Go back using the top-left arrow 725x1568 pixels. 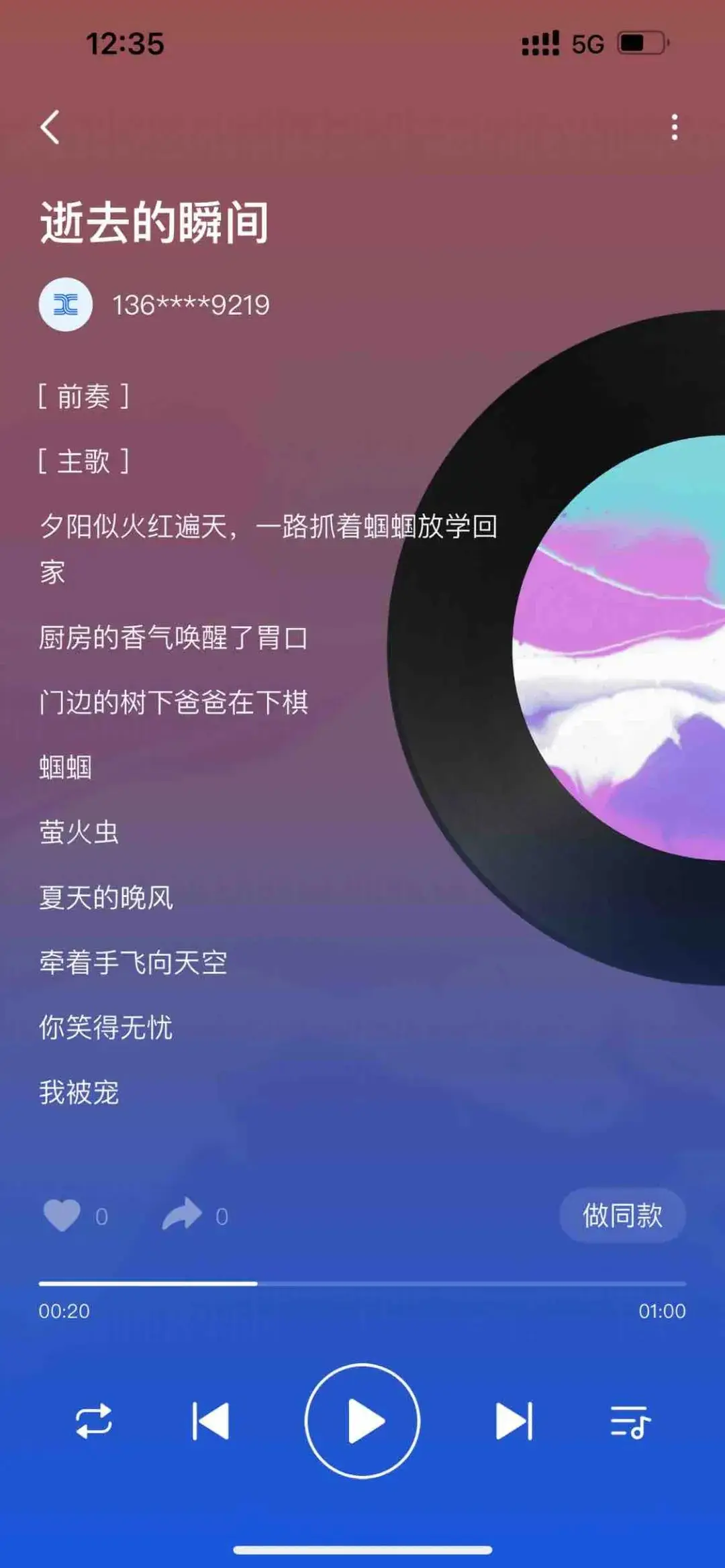pyautogui.click(x=50, y=127)
